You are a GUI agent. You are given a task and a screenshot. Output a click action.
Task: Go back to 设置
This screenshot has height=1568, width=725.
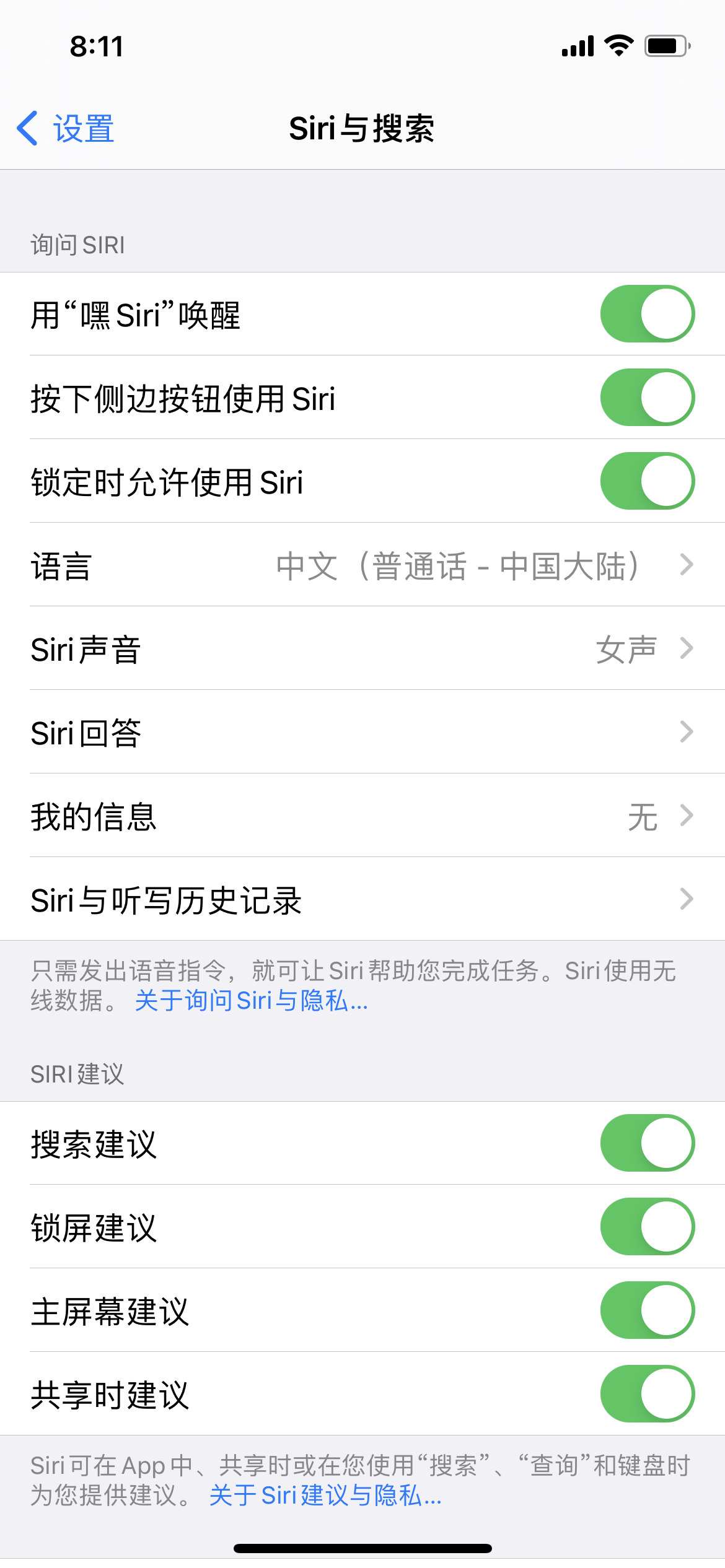66,129
